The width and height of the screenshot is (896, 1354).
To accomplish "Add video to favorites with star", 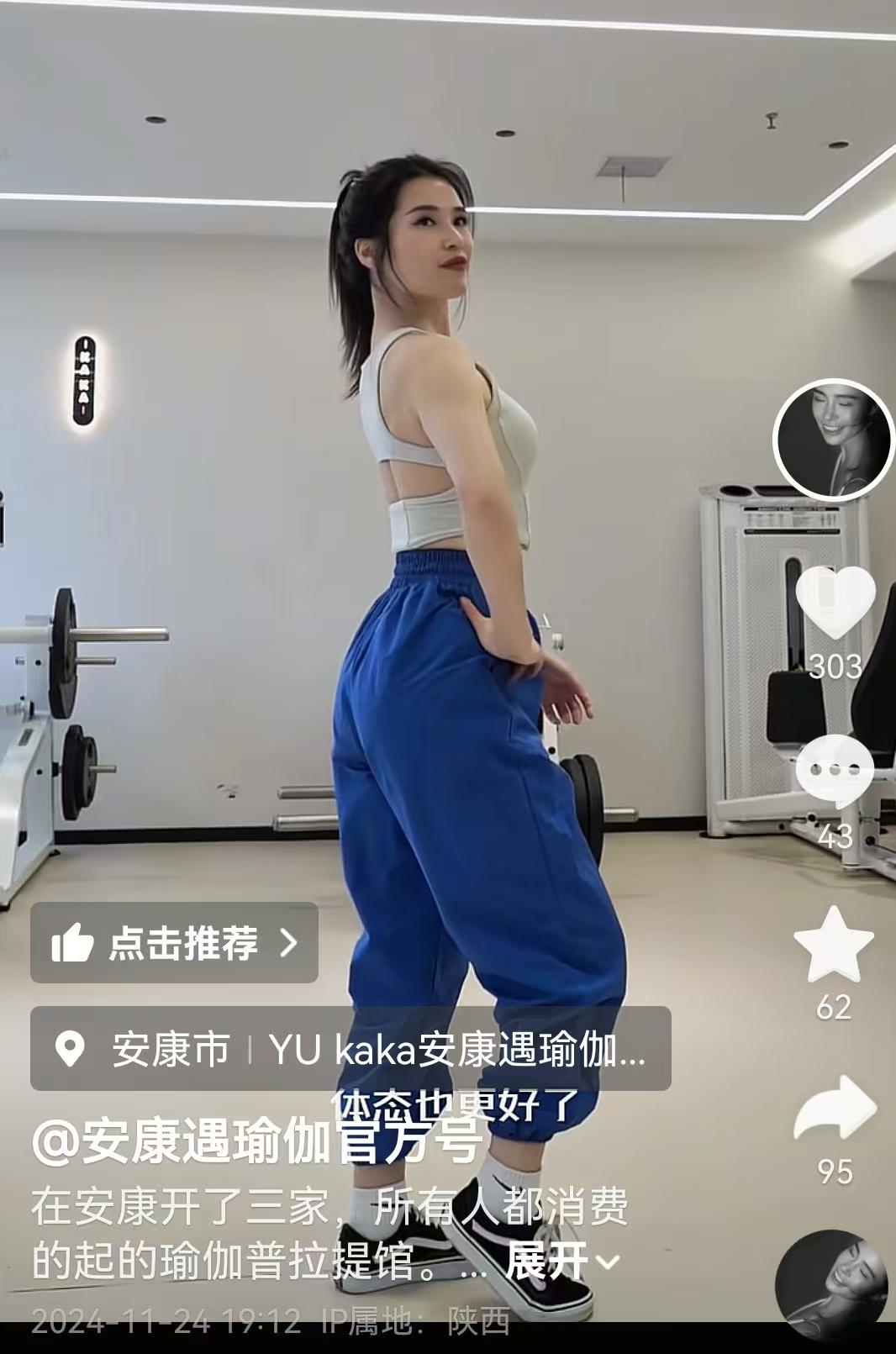I will (834, 944).
